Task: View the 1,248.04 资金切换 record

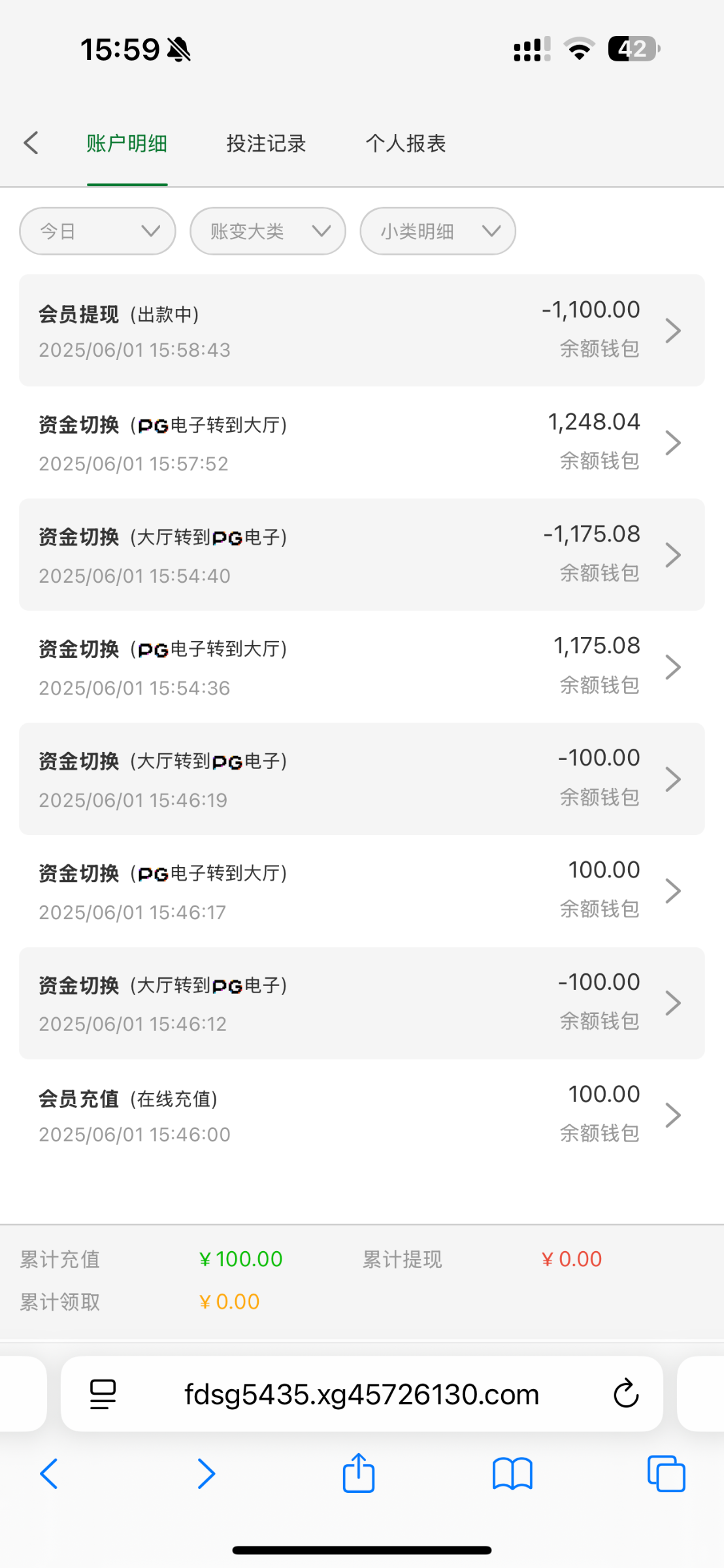Action: coord(362,442)
